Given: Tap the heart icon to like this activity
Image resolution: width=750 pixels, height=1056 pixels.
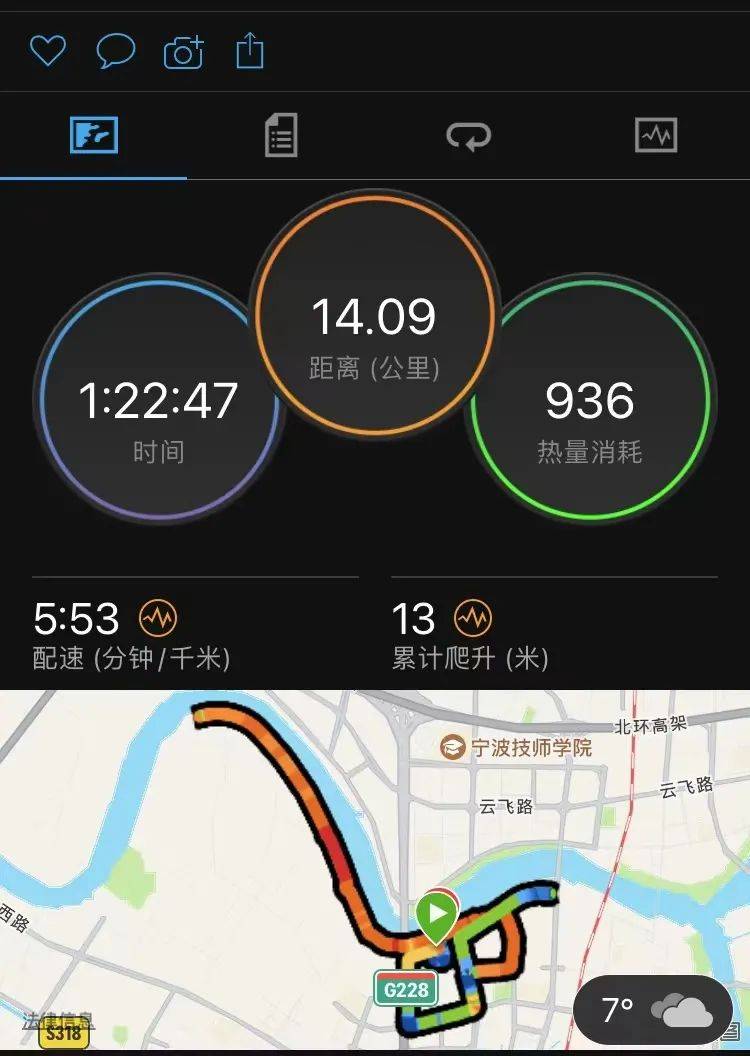Looking at the screenshot, I should (x=47, y=47).
